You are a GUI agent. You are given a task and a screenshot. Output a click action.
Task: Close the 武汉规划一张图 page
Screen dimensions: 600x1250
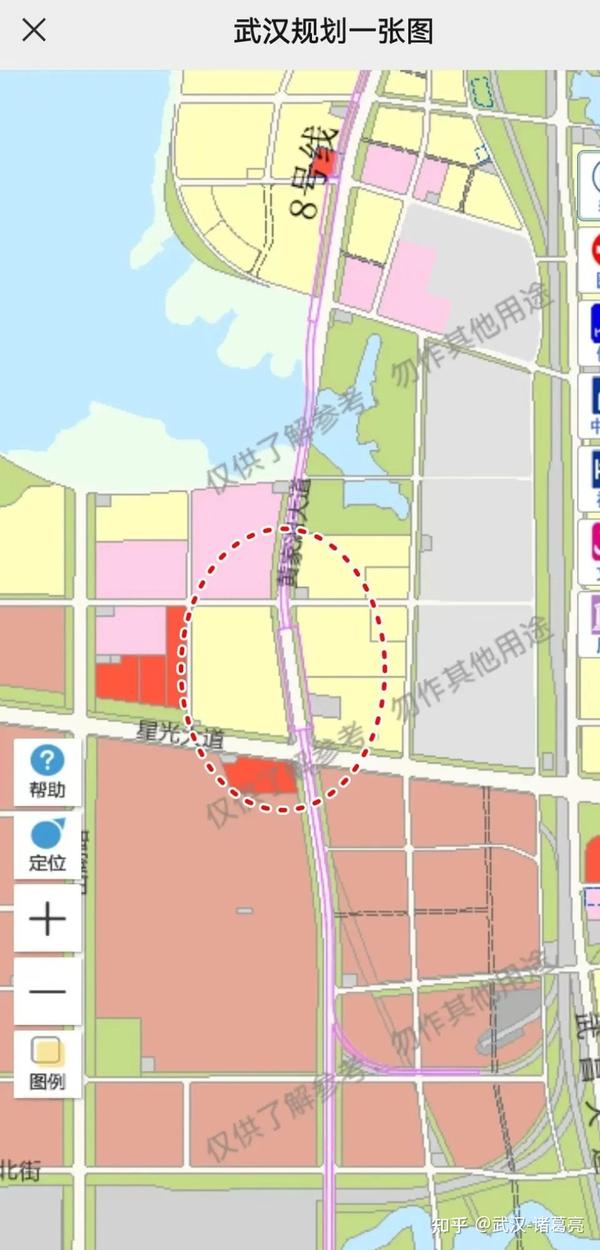[34, 30]
